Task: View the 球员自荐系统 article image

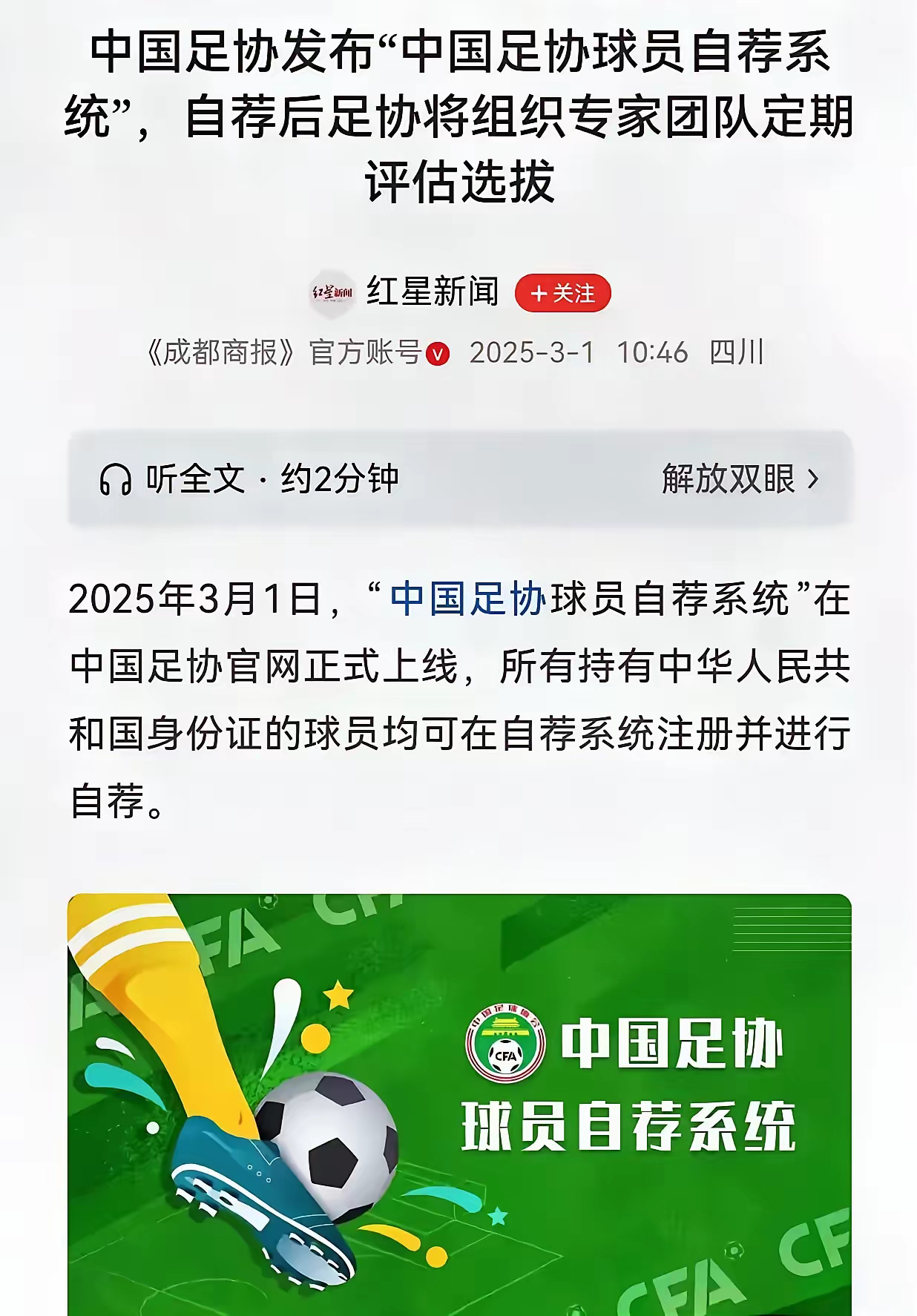Action: click(458, 1104)
